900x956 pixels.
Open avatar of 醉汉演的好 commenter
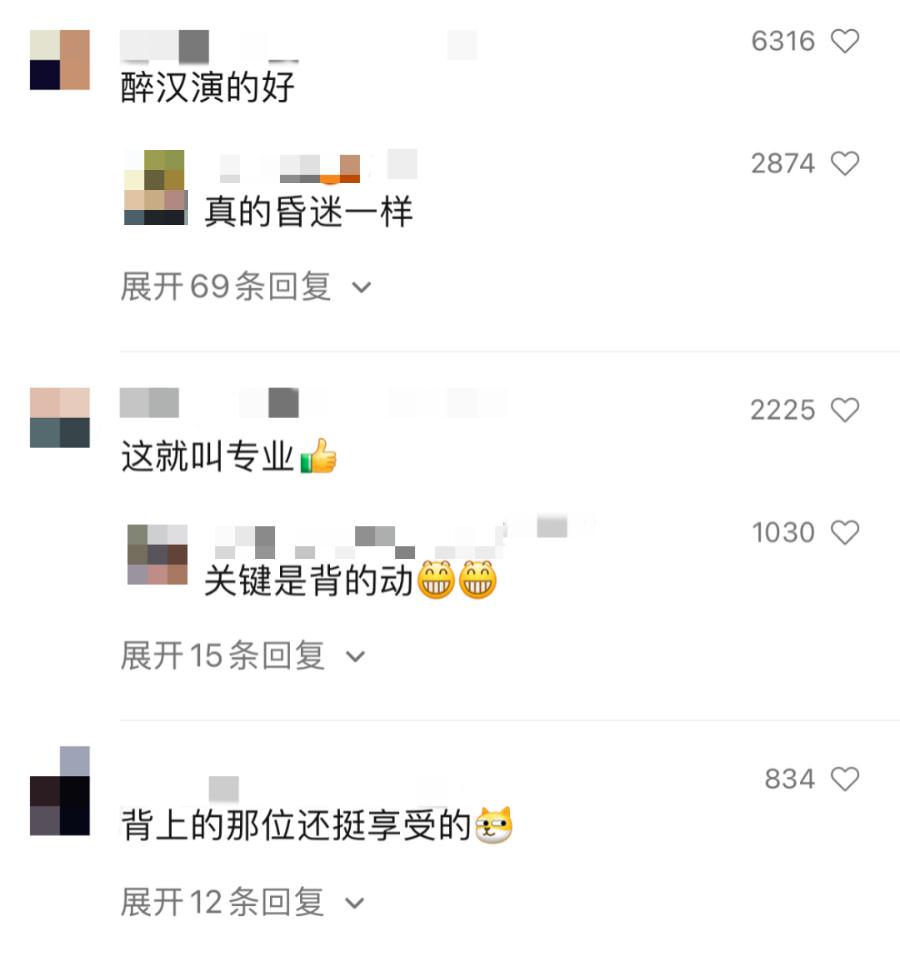[60, 60]
